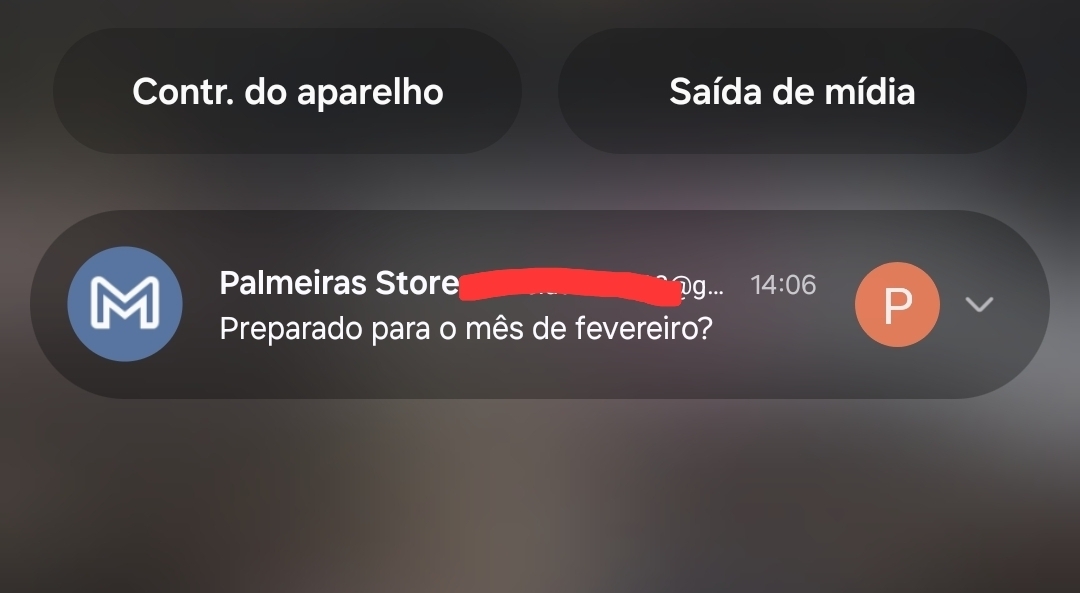Image resolution: width=1080 pixels, height=593 pixels.
Task: Expand the Palmeiras Store notification chevron
Action: [x=979, y=304]
